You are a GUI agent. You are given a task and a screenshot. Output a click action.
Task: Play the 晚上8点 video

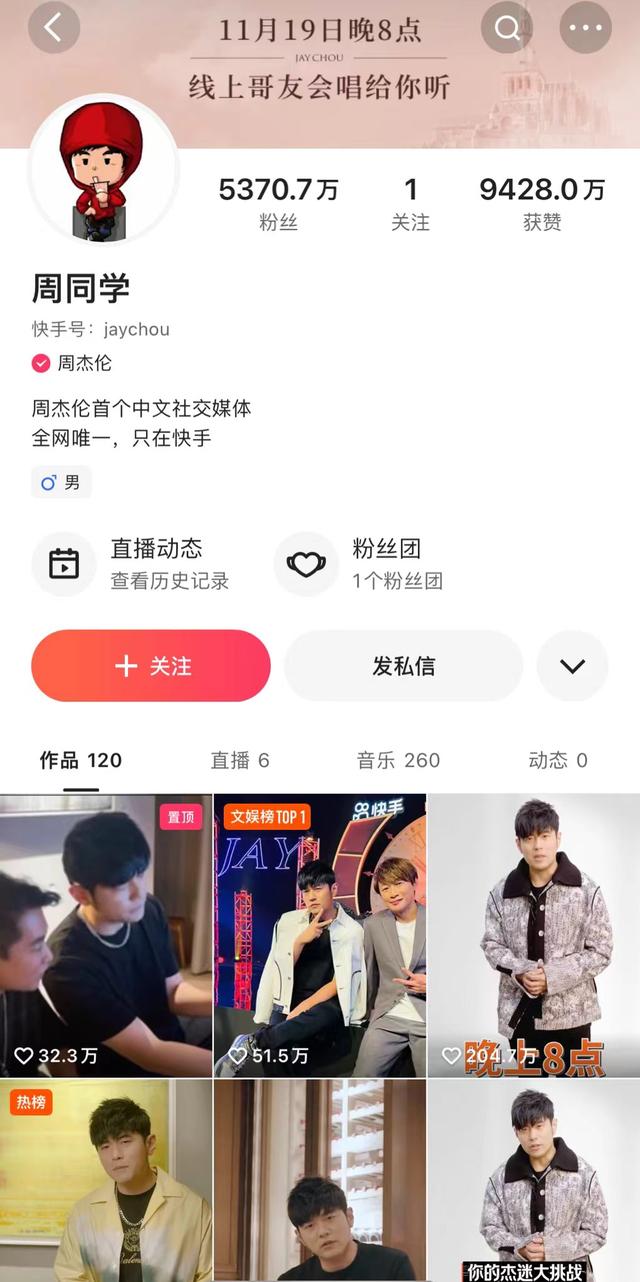pos(533,935)
